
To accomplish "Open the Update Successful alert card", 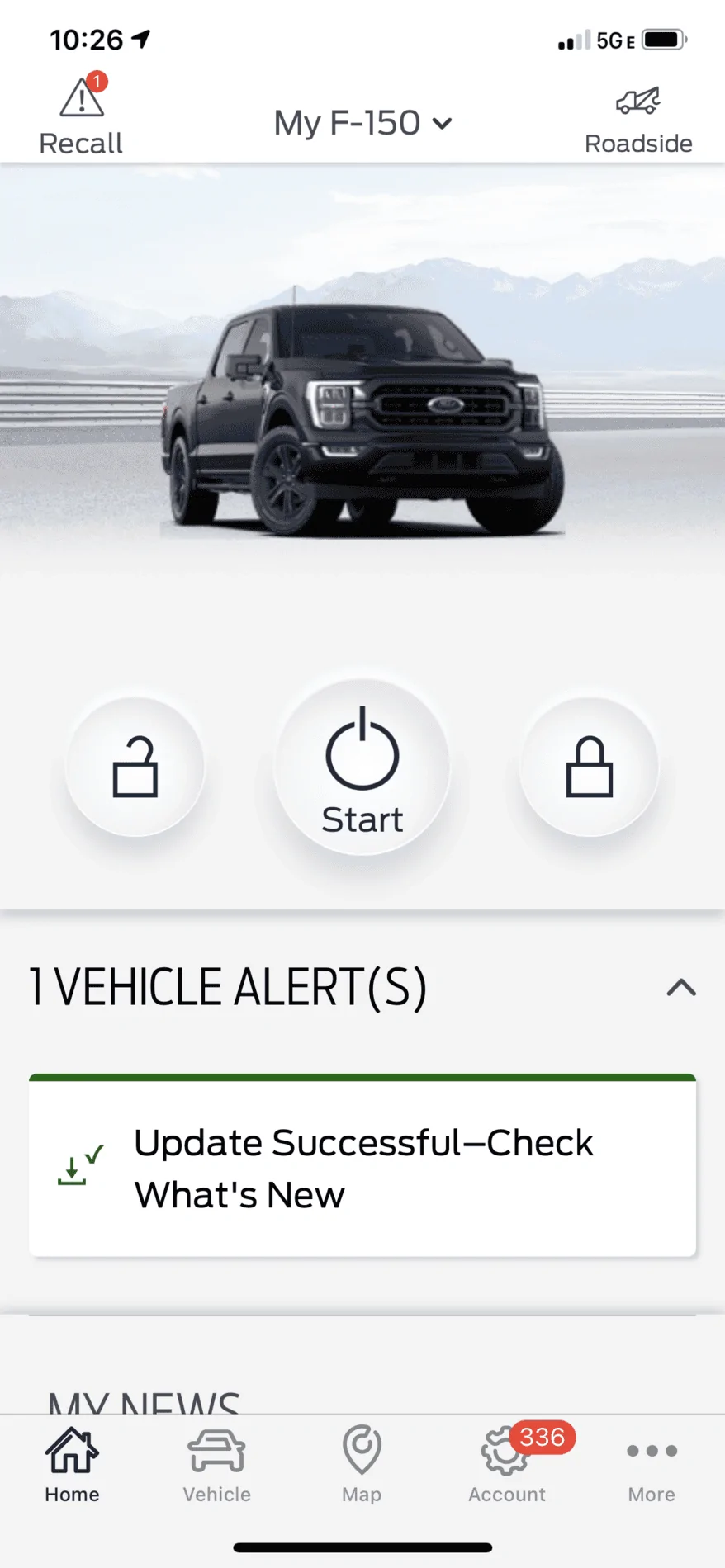I will click(x=362, y=1168).
